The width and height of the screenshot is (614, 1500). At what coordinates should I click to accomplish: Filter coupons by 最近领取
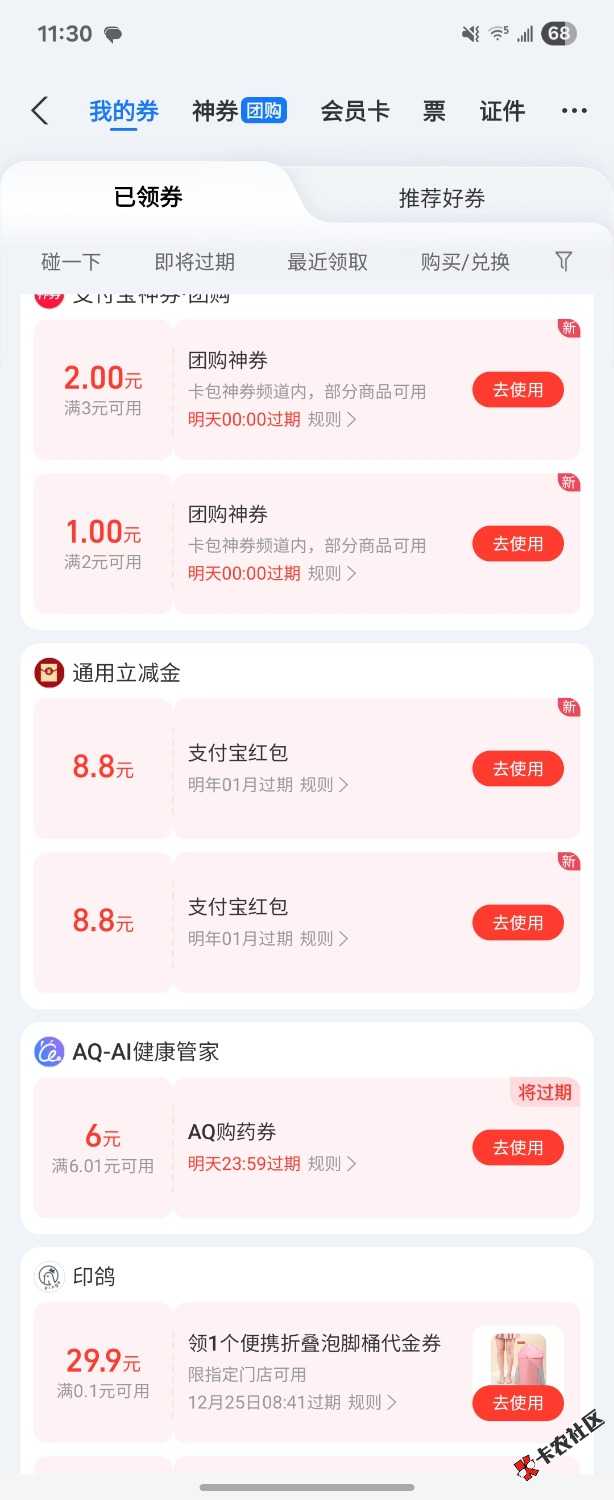coord(328,262)
